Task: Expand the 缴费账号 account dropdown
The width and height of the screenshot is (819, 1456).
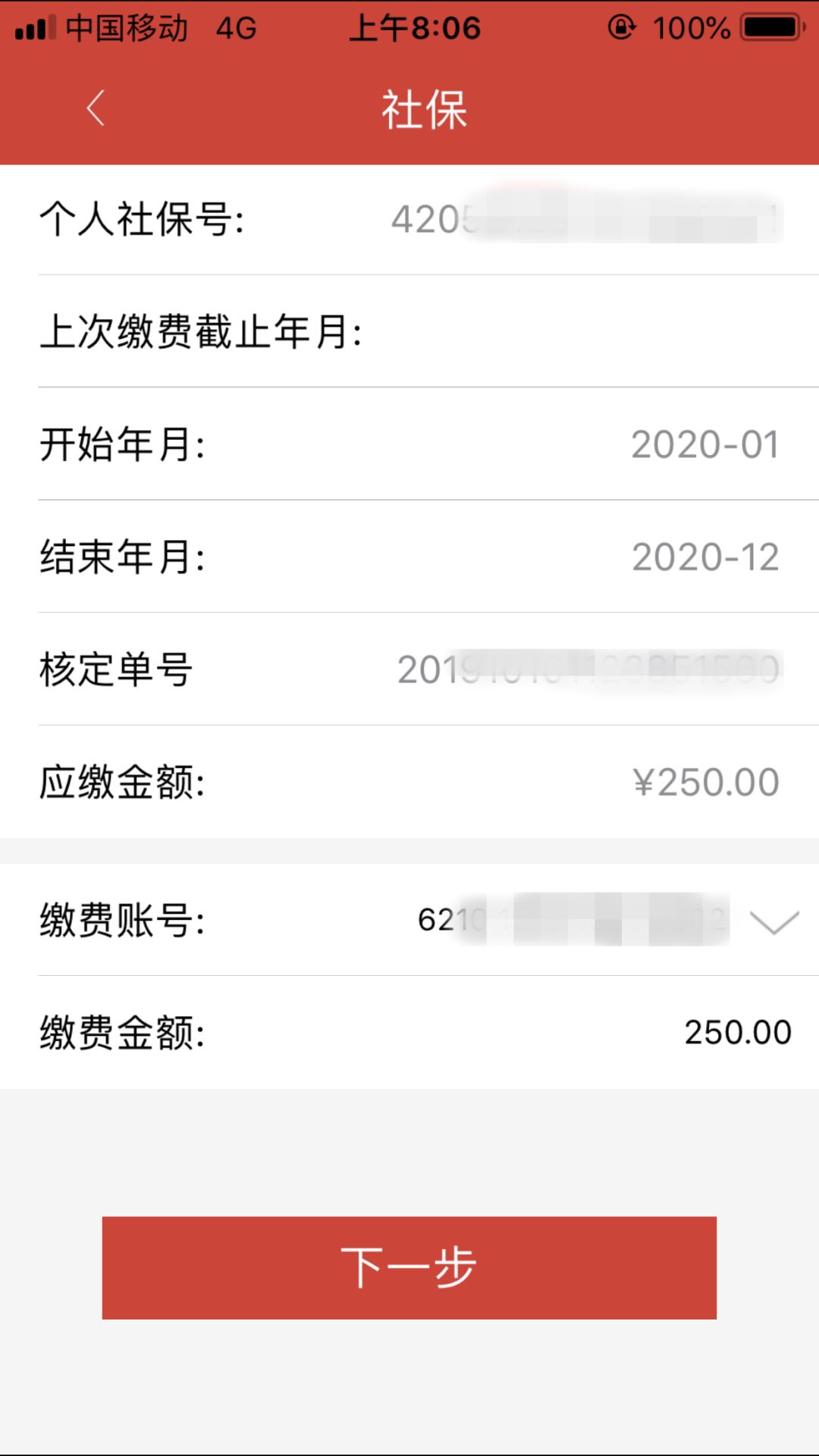Action: click(774, 921)
